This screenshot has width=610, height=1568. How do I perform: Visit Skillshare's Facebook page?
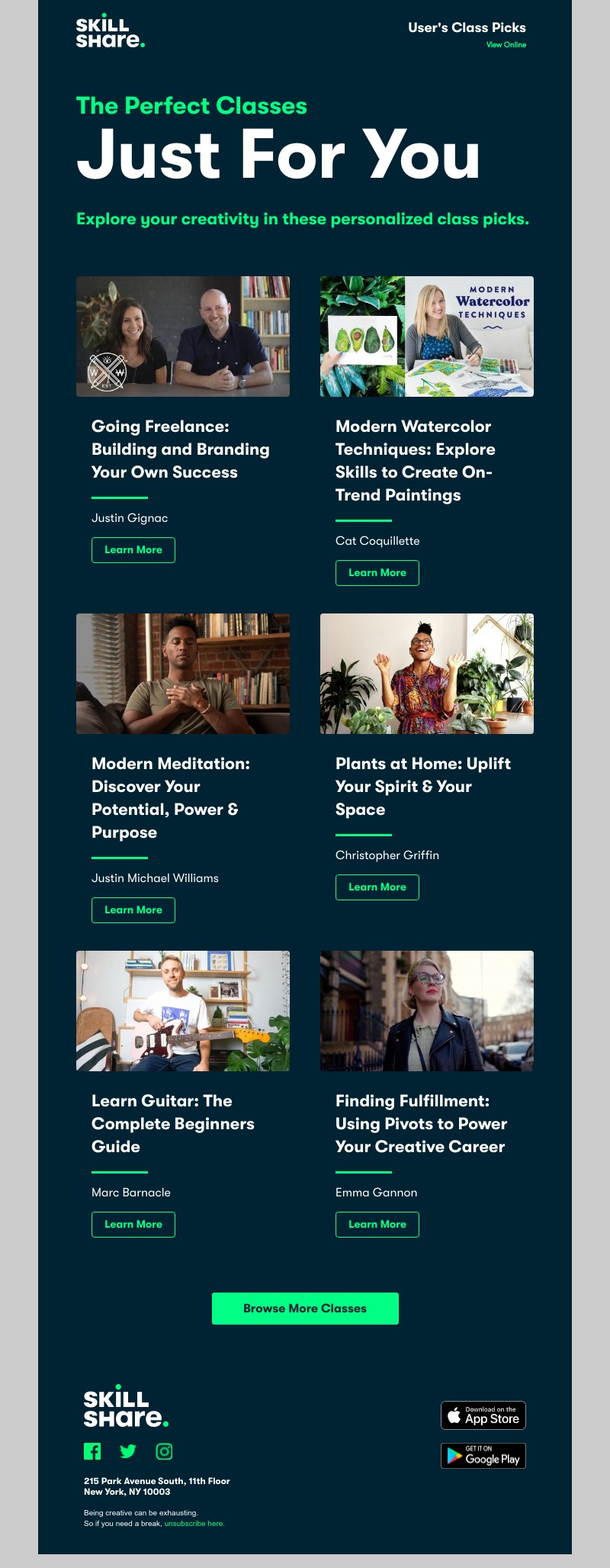pyautogui.click(x=92, y=1451)
